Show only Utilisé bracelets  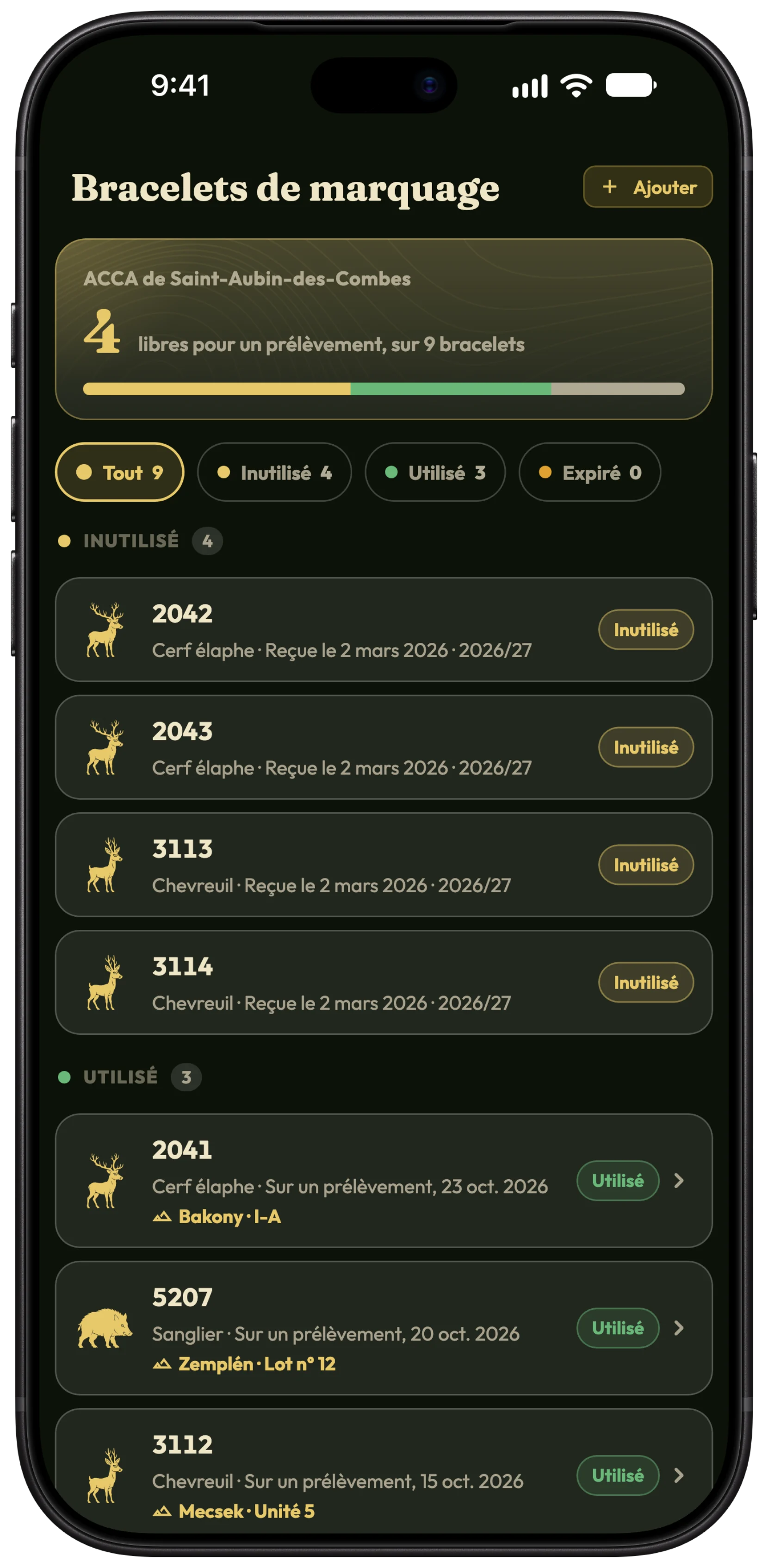(435, 473)
